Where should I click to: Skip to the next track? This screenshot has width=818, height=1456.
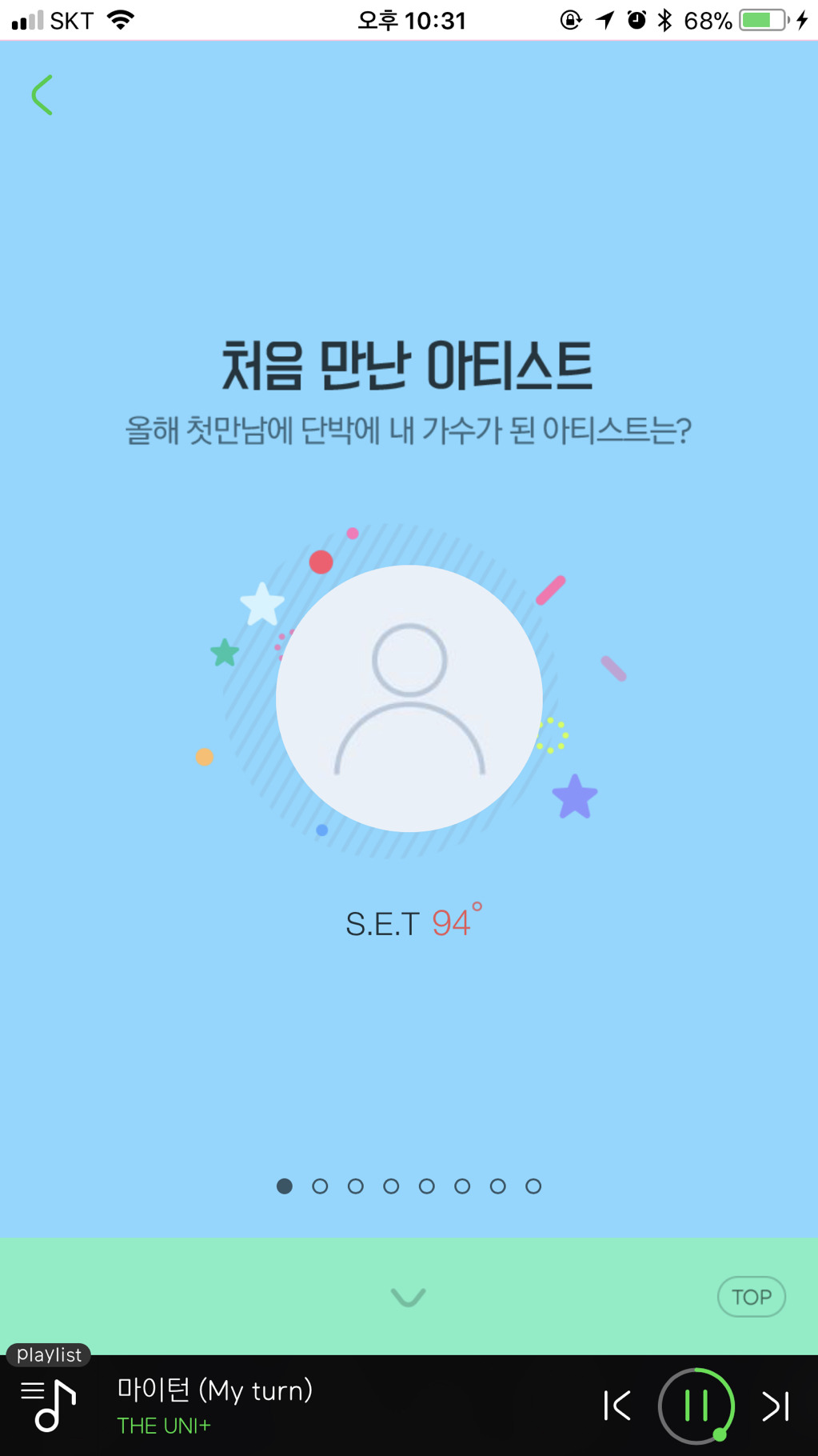click(775, 1406)
